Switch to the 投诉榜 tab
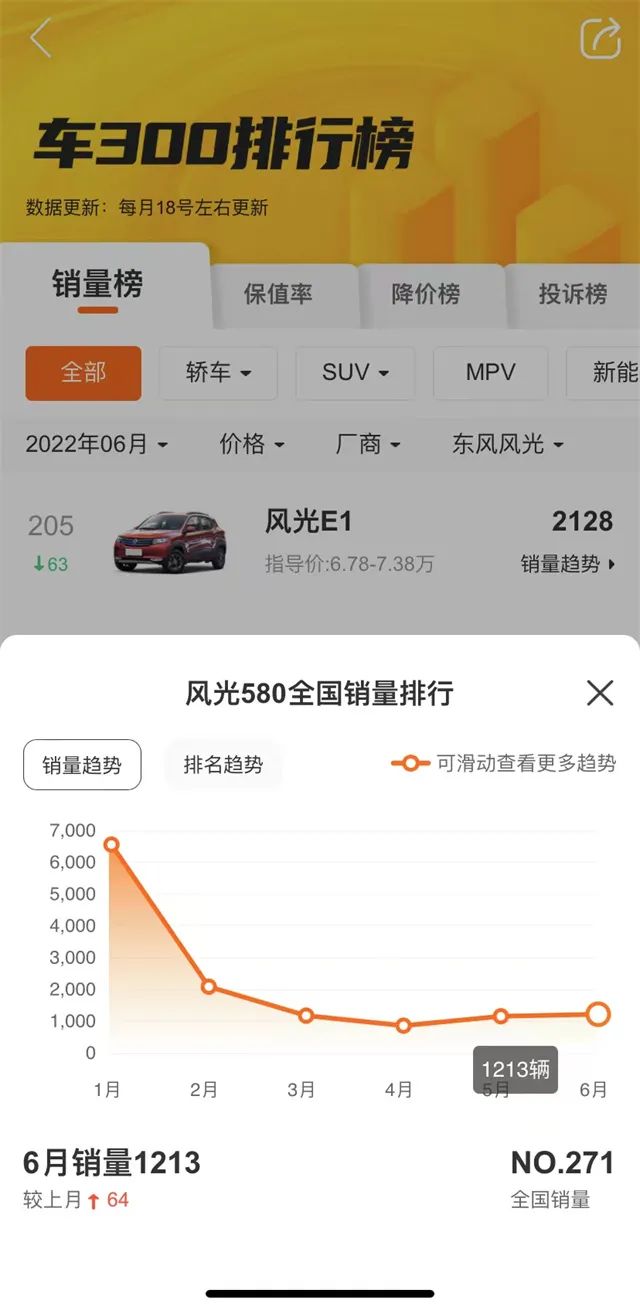This screenshot has height=1310, width=640. tap(573, 294)
